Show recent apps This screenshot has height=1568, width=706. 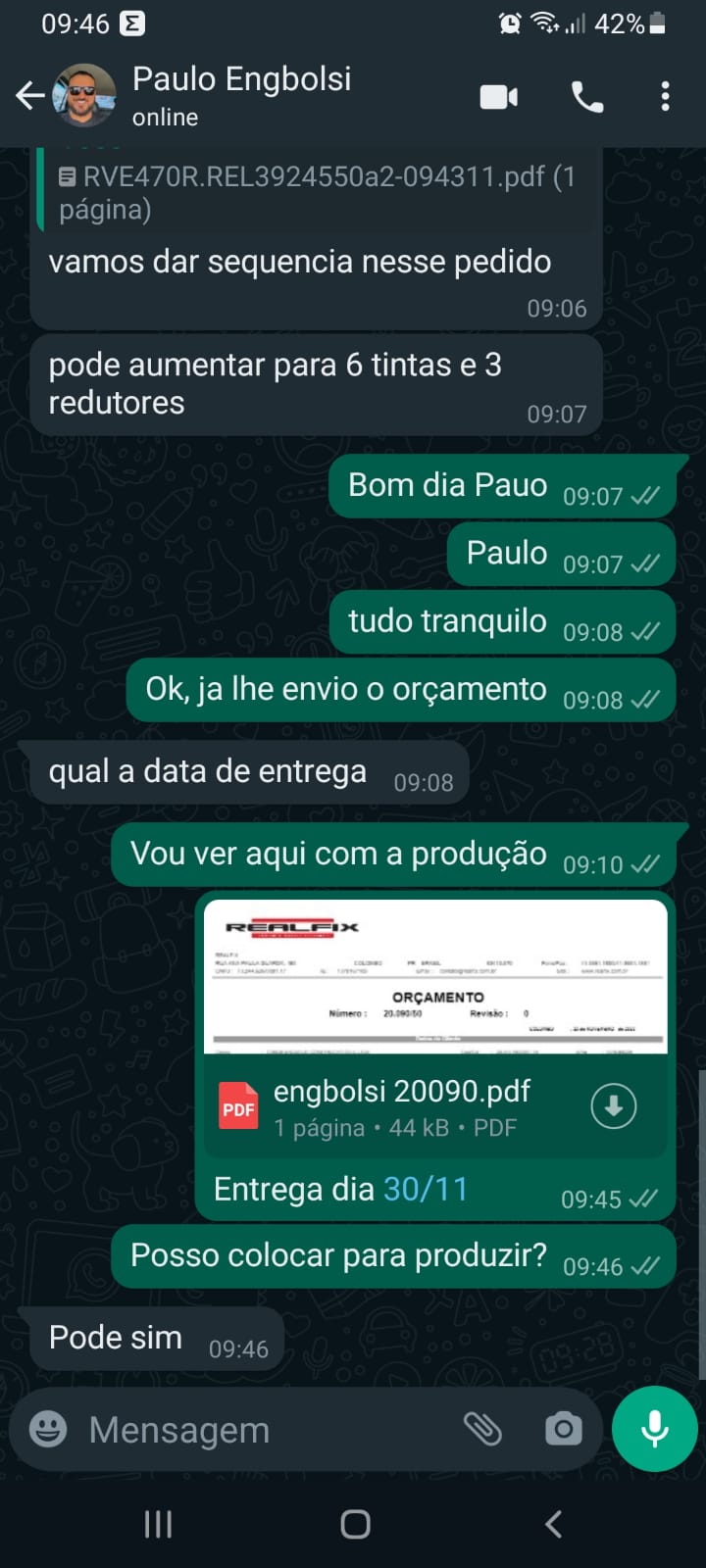click(x=158, y=1524)
